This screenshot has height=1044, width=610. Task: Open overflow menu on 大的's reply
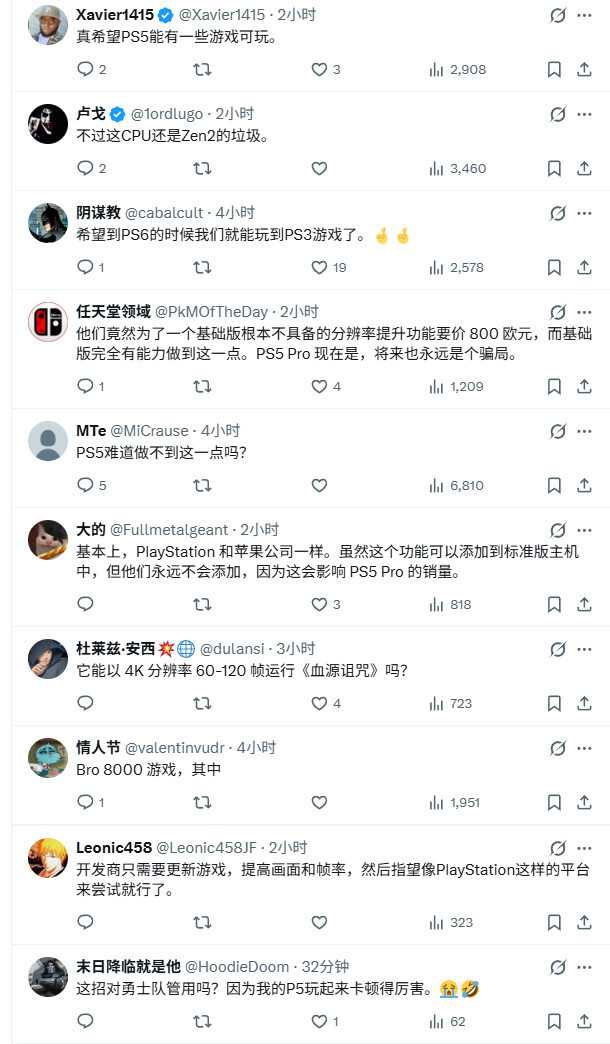[585, 529]
